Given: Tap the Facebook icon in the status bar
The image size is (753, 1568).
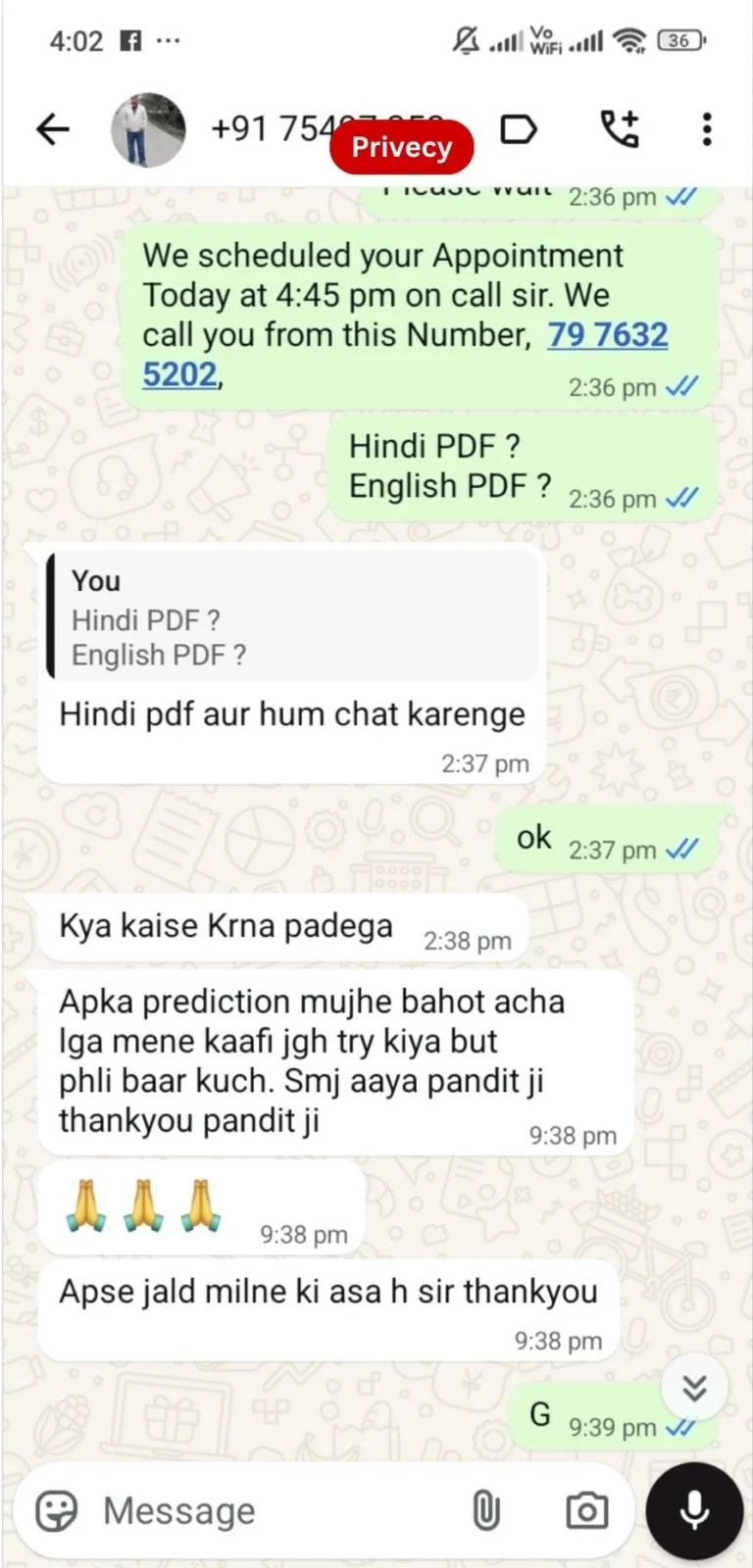Looking at the screenshot, I should tap(128, 39).
